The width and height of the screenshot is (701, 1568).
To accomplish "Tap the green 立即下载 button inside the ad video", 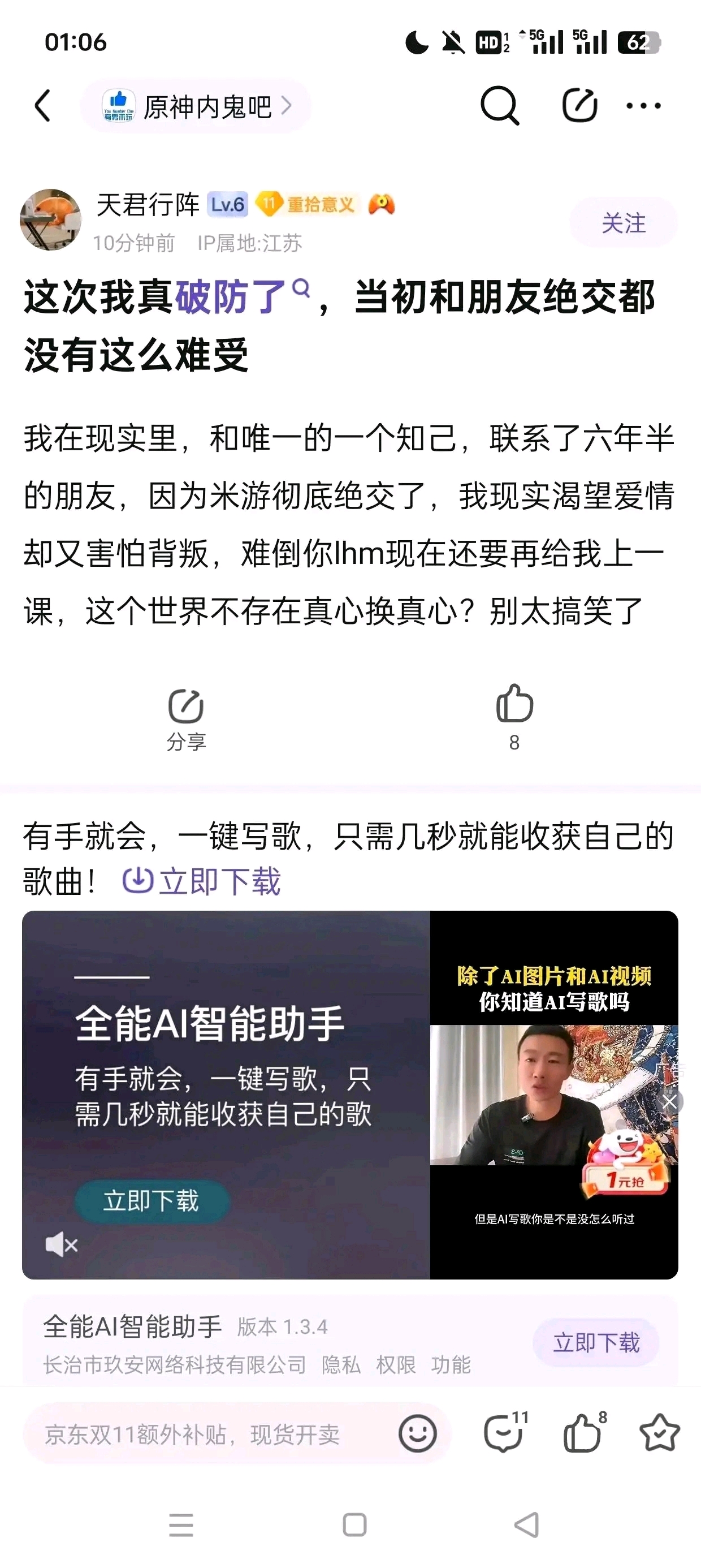I will 152,1201.
